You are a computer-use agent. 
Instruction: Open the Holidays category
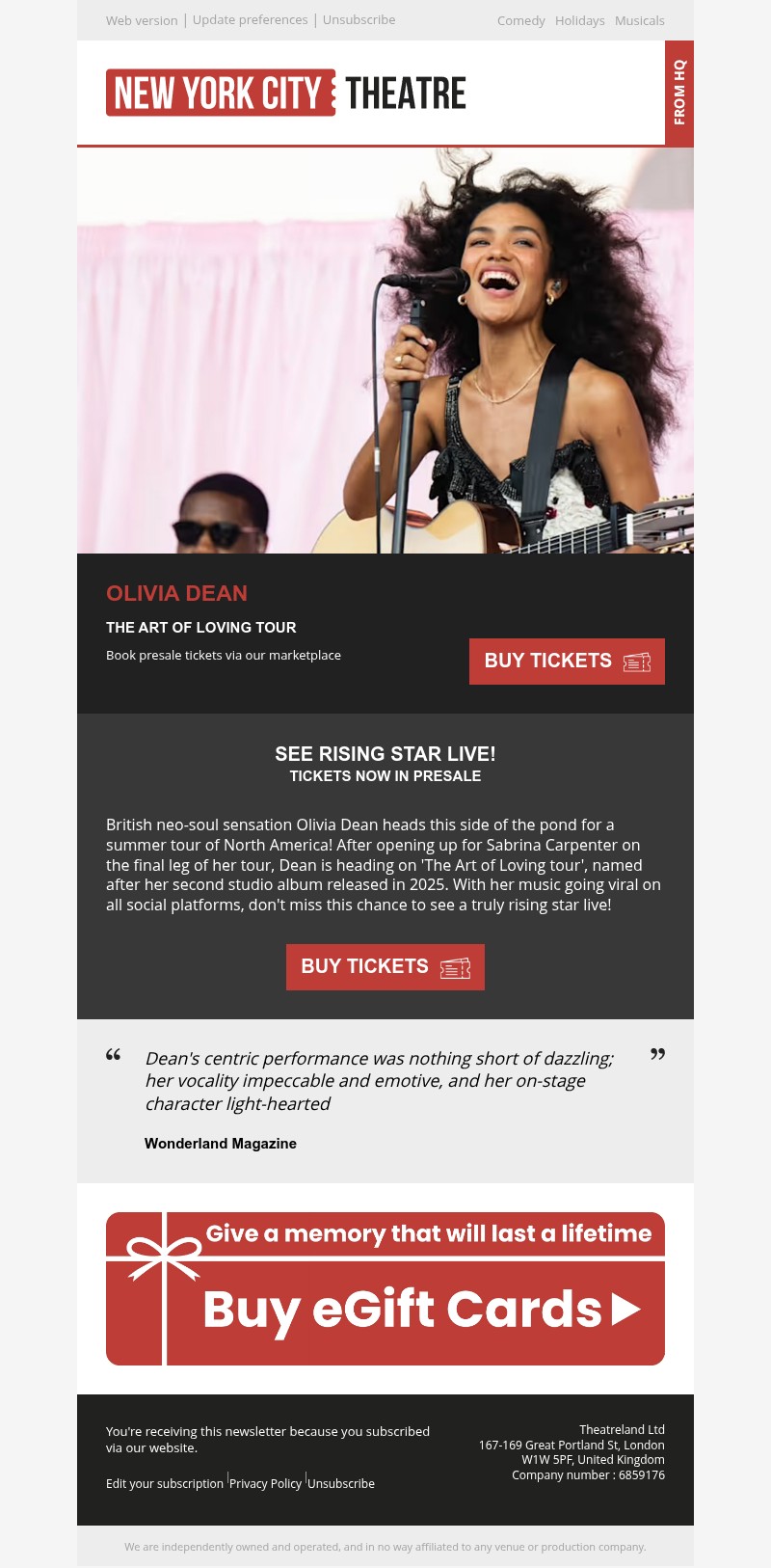coord(579,20)
